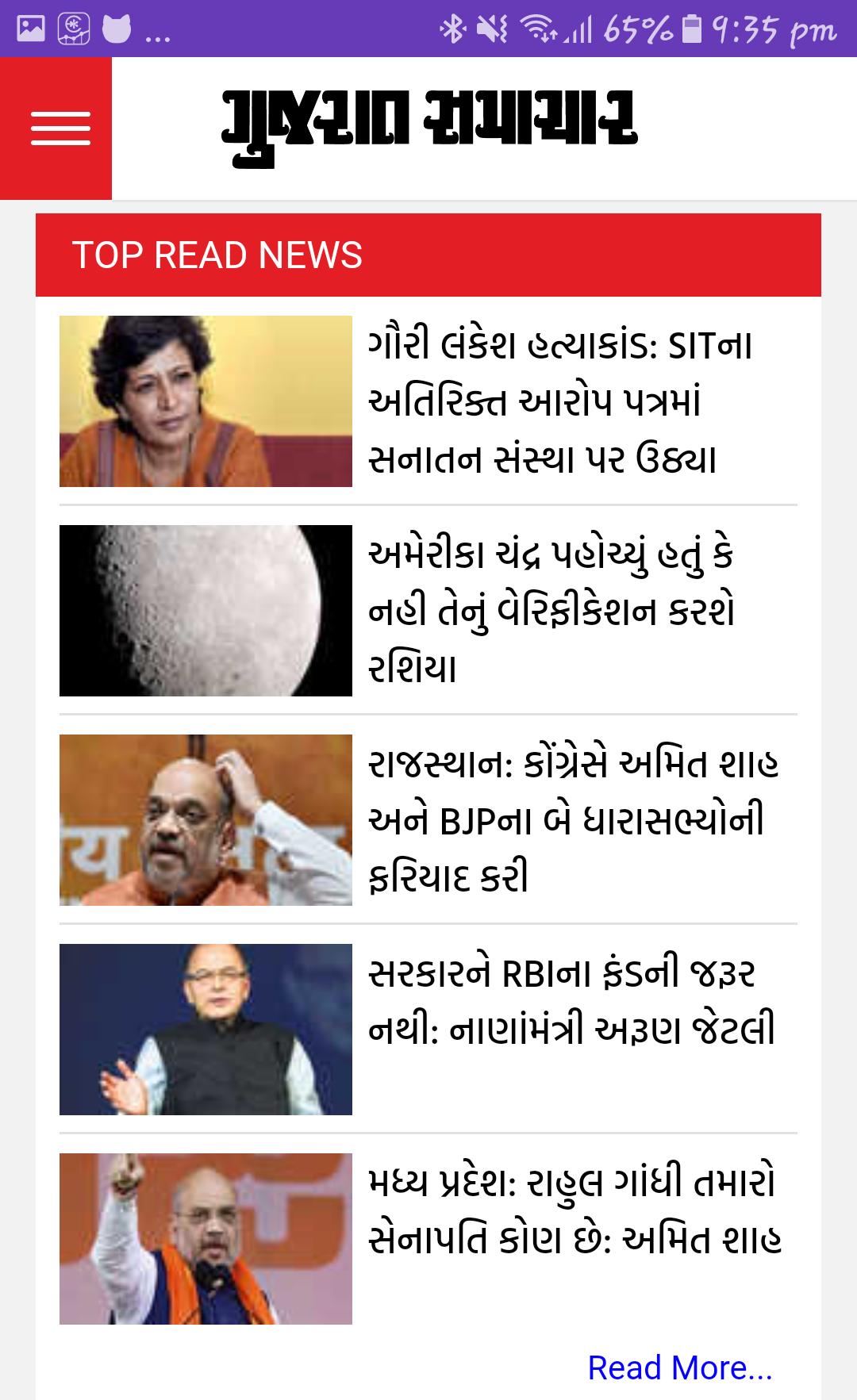Open the Gauri Lankesh SIT news article
Screen dimensions: 857x1400
pyautogui.click(x=559, y=402)
